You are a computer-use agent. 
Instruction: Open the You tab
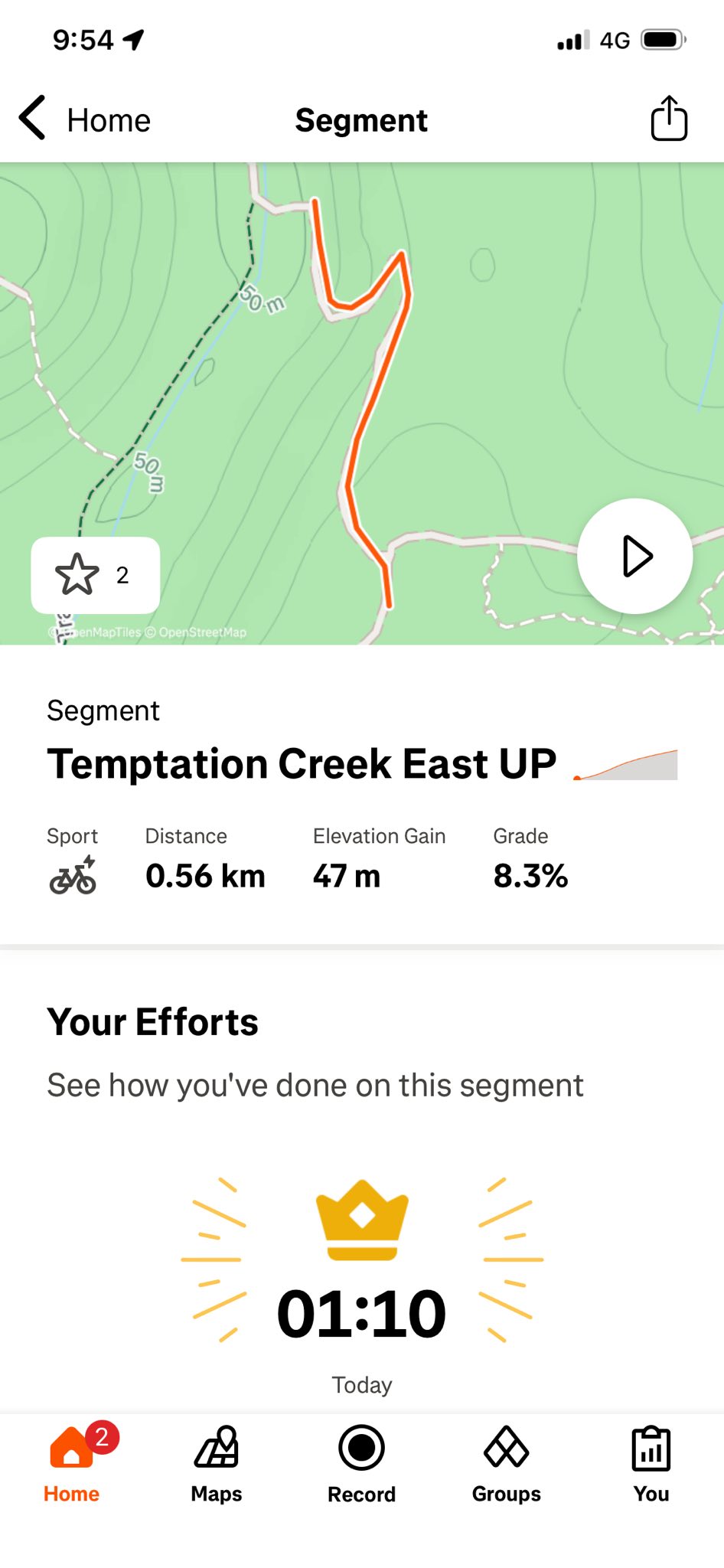[651, 1463]
